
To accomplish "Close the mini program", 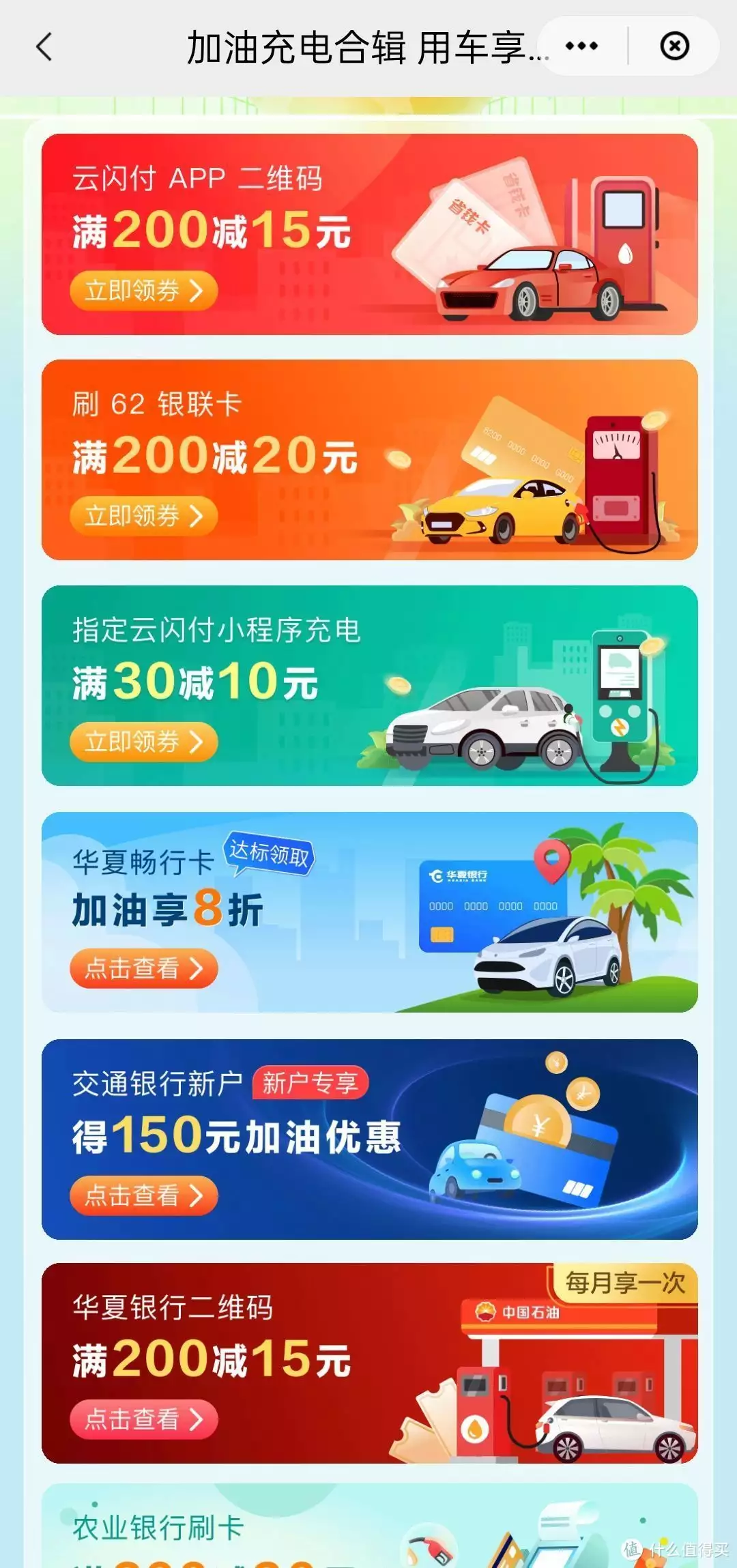I will click(674, 46).
